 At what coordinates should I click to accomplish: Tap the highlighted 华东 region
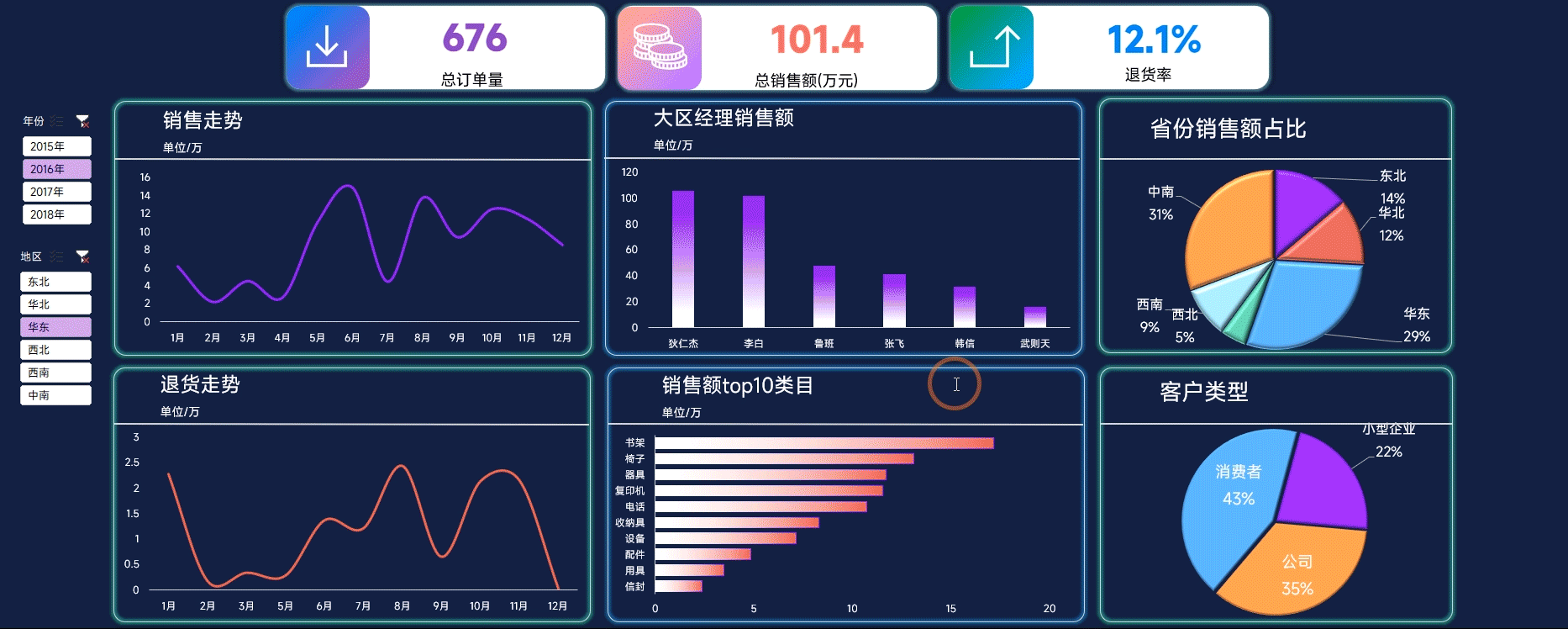point(55,327)
